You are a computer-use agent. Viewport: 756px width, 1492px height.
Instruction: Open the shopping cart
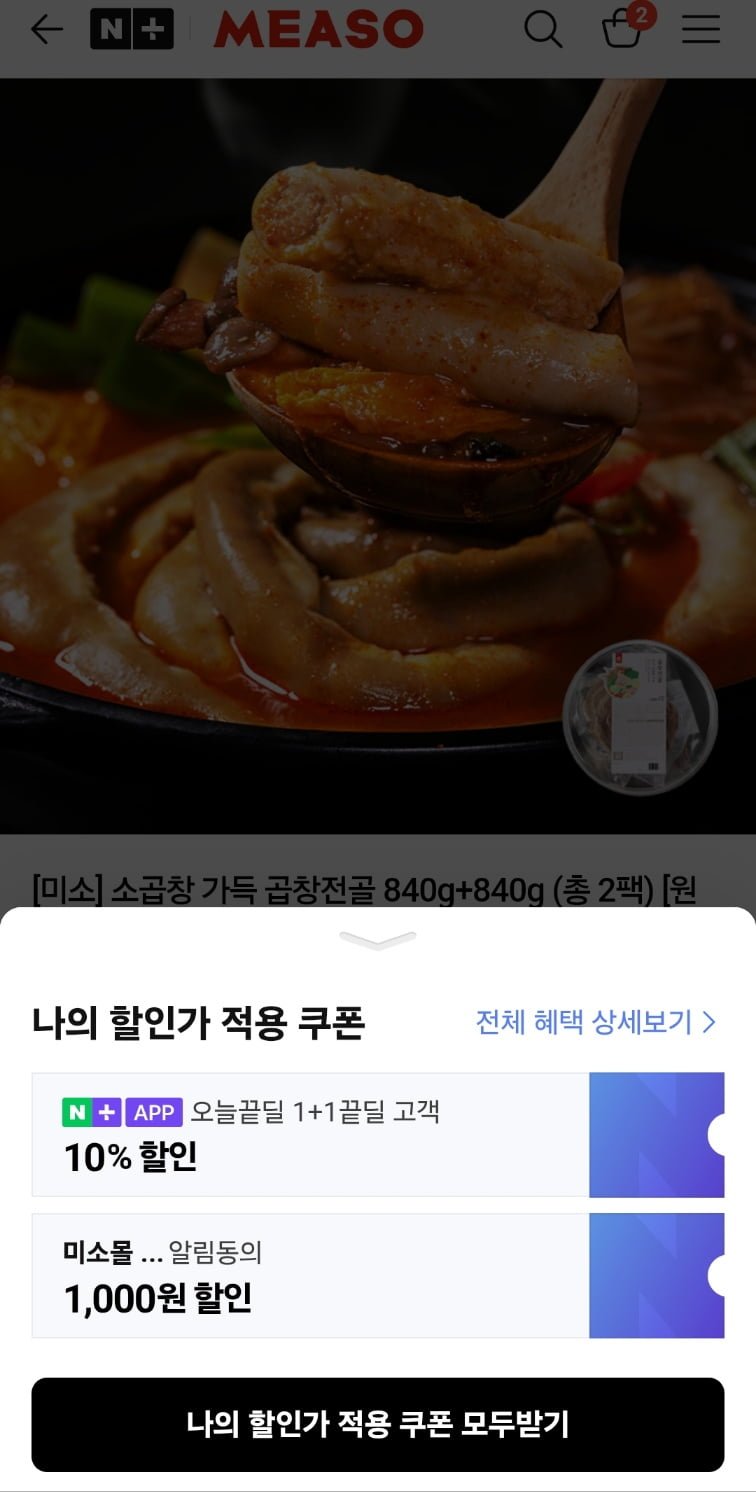(622, 30)
